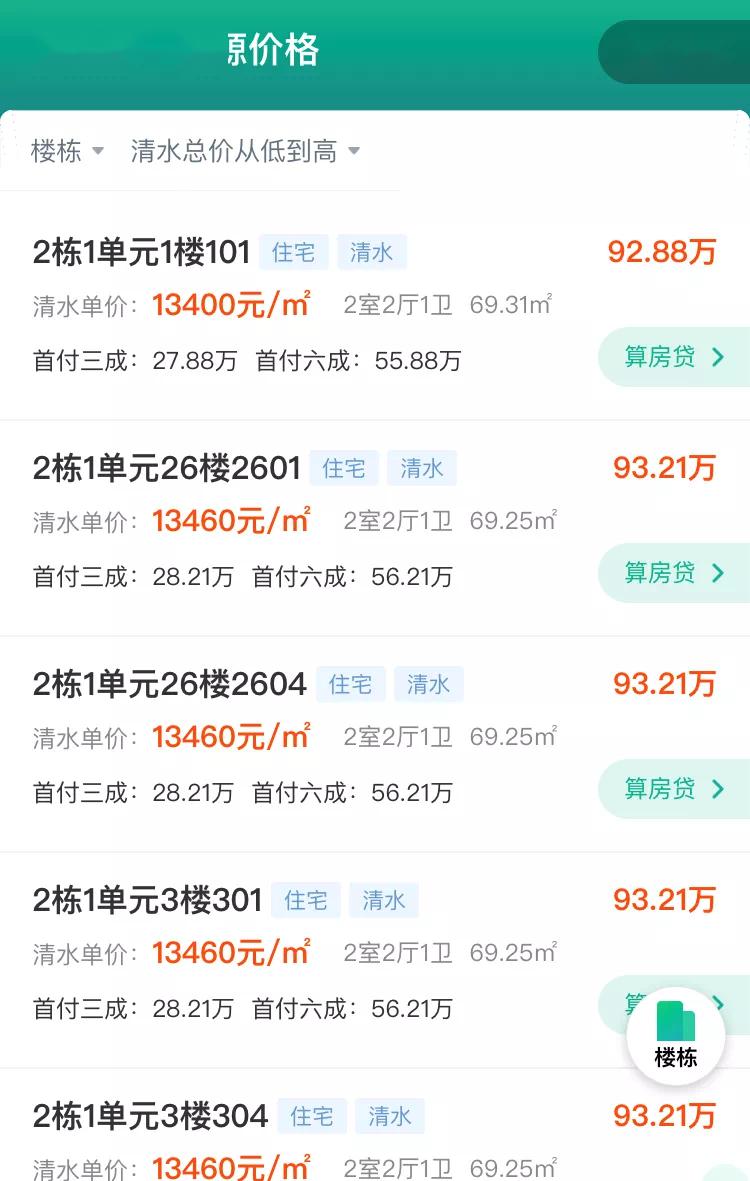Expand the 清水总价从低到高 sort dropdown
This screenshot has width=750, height=1181.
tap(245, 151)
